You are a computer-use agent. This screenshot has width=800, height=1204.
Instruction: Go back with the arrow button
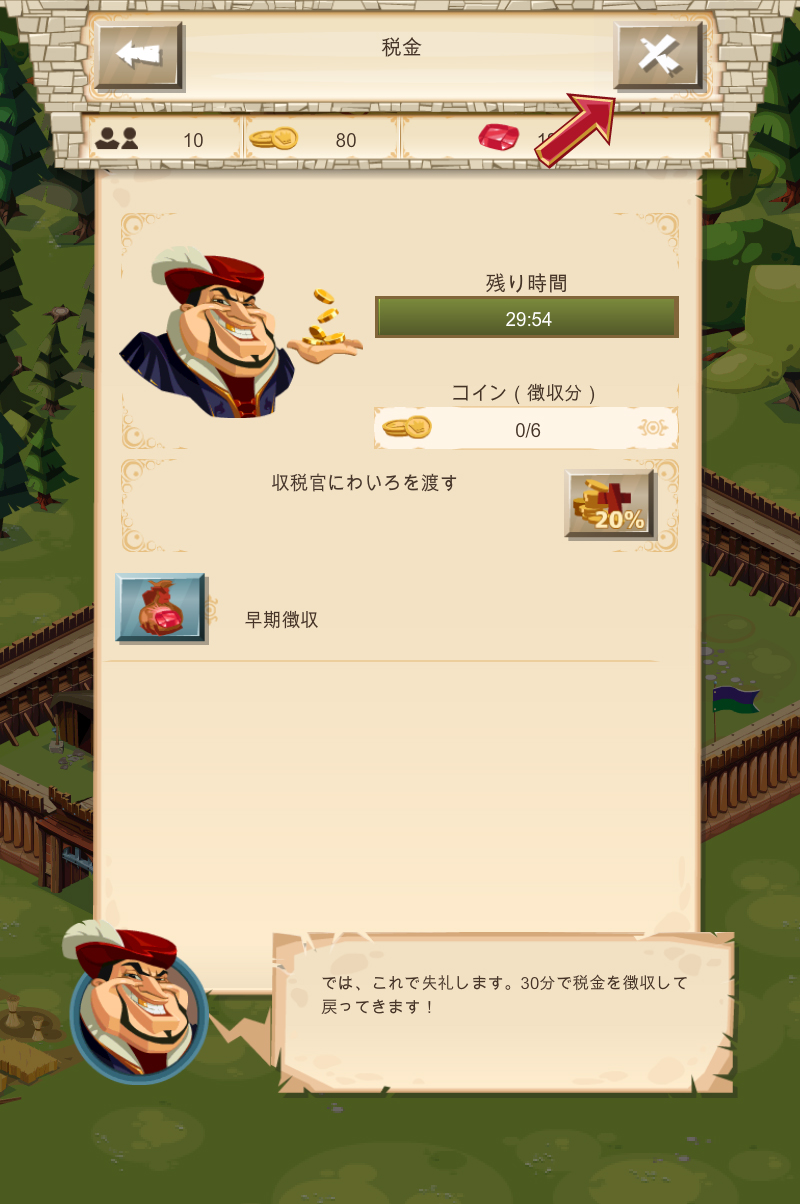(x=139, y=55)
